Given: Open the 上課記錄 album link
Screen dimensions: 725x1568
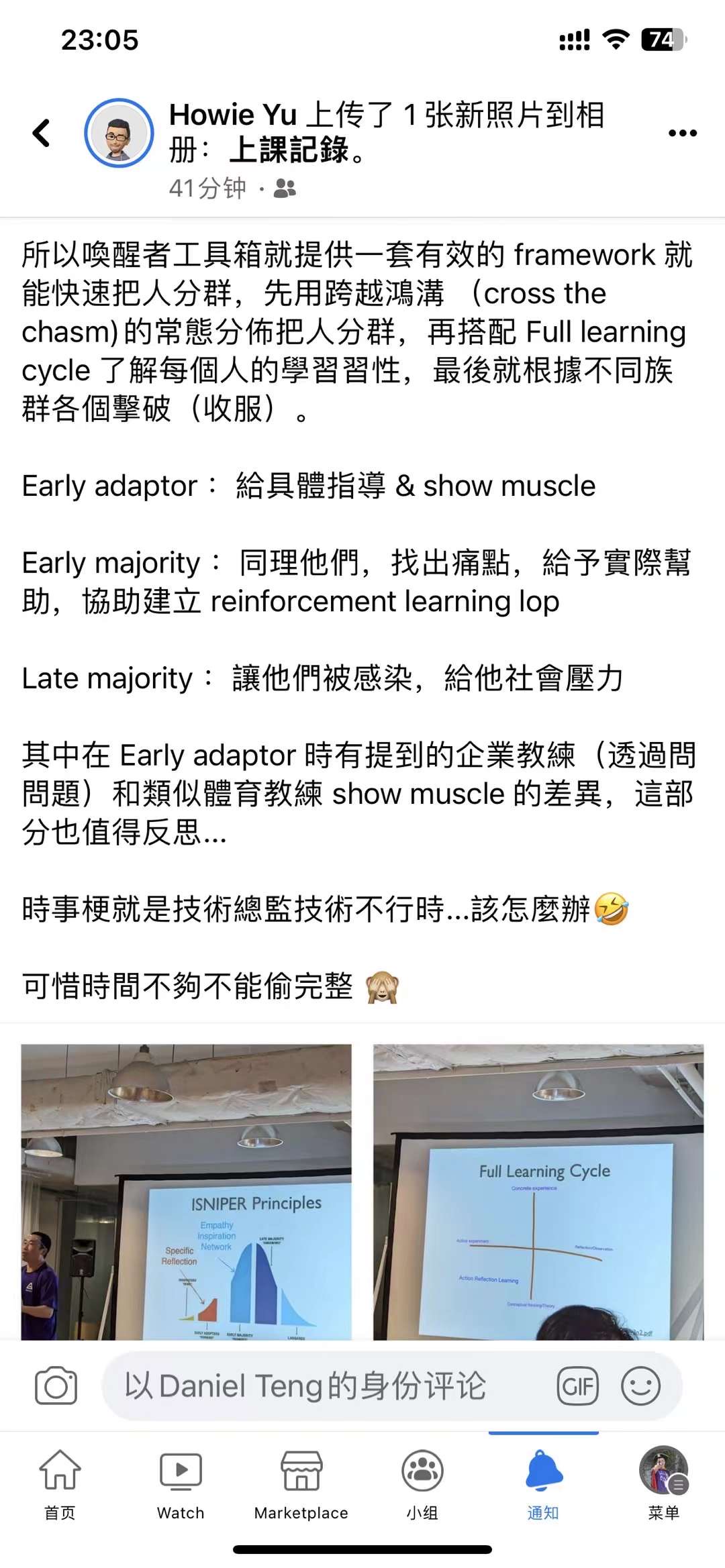Looking at the screenshot, I should click(289, 150).
